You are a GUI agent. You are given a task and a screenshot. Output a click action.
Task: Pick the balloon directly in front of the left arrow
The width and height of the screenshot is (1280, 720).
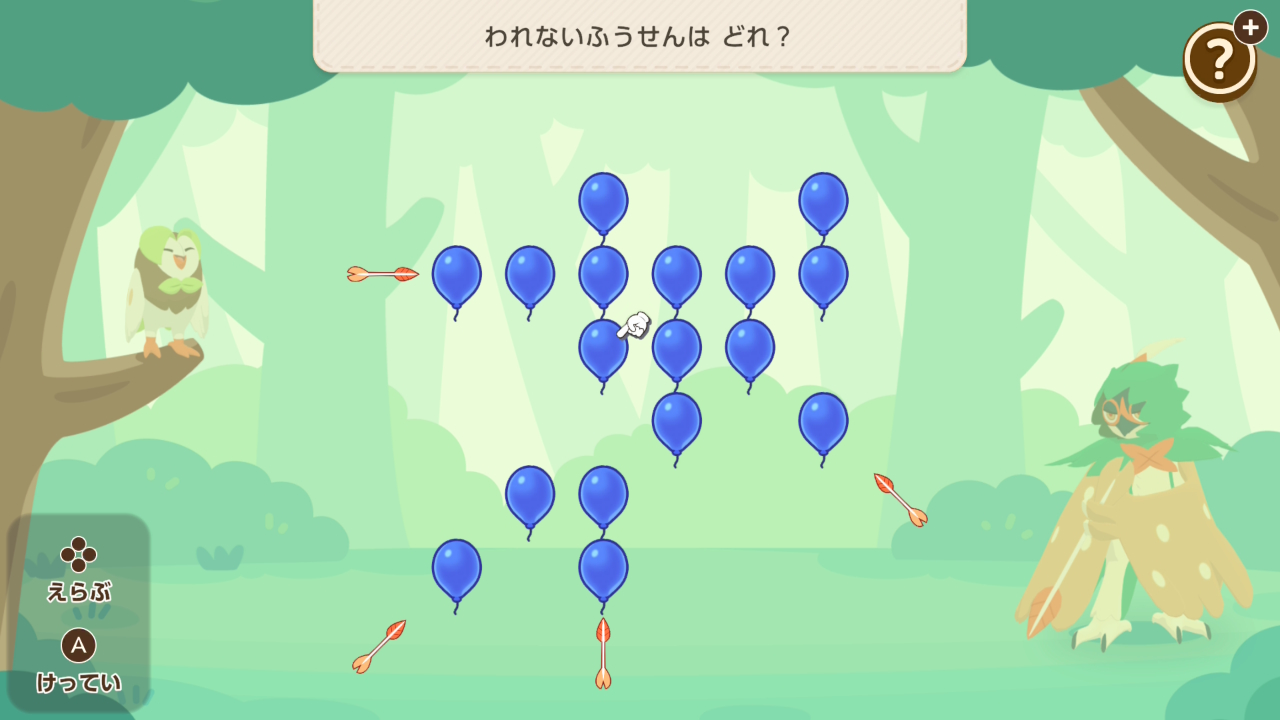(456, 275)
